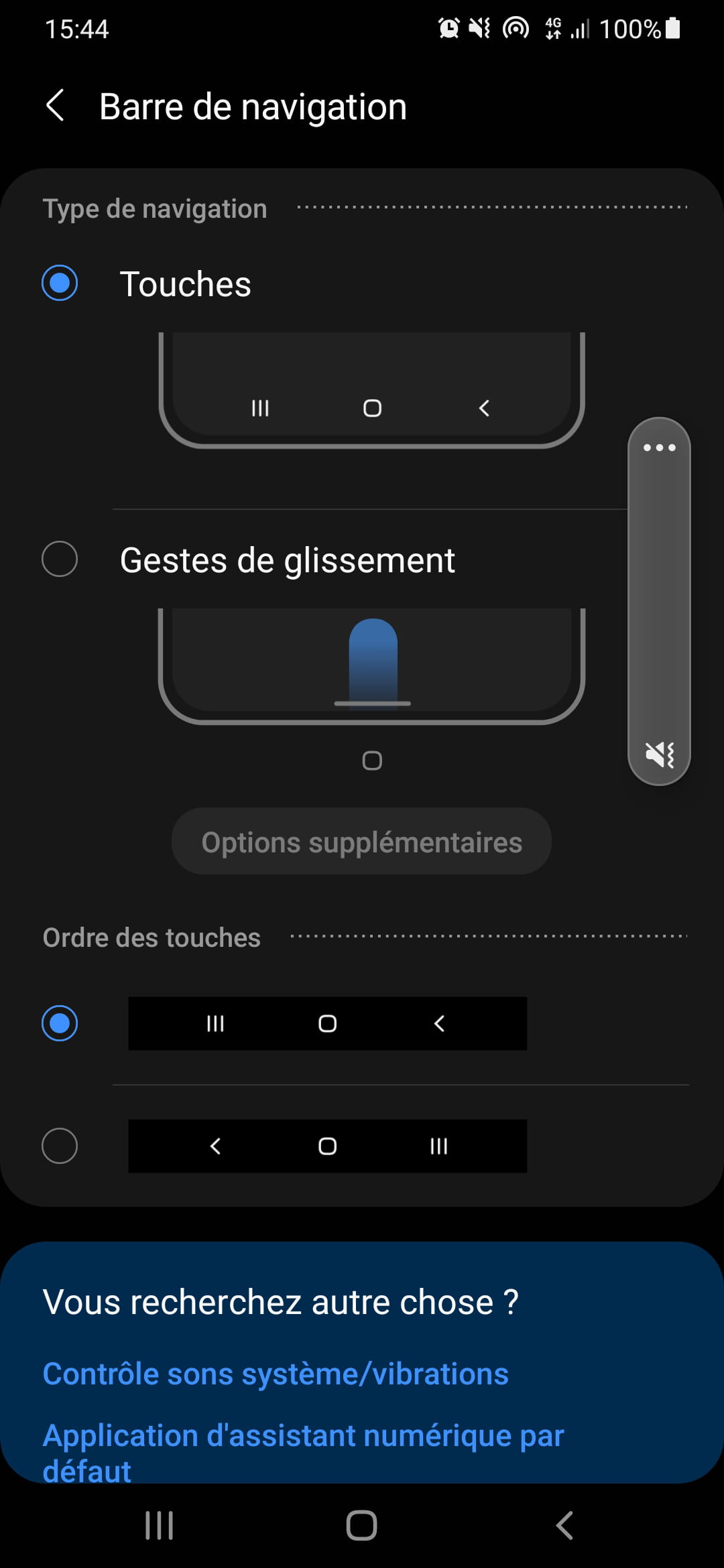
Task: Select Gestes de glissement navigation
Action: [60, 559]
